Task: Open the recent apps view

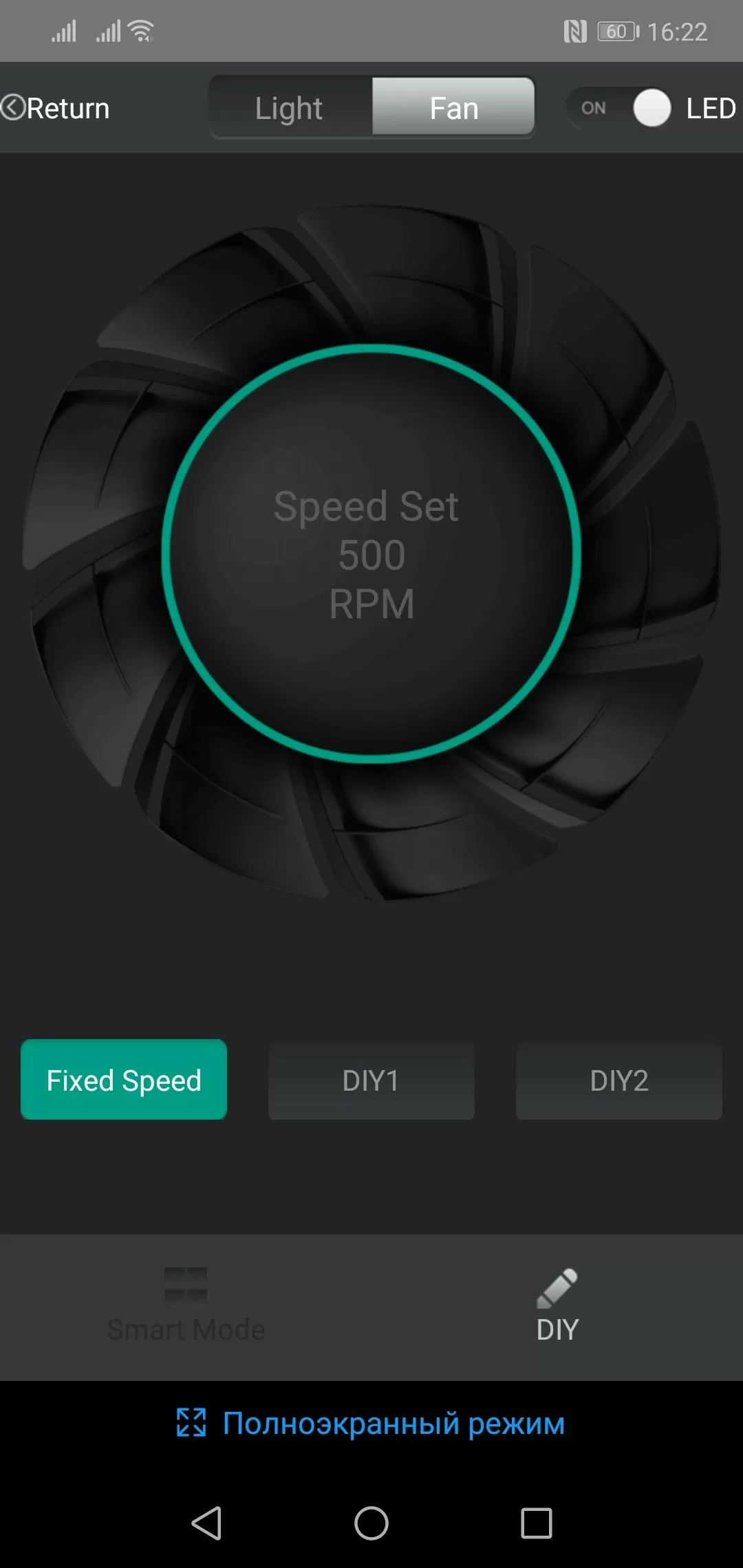Action: pyautogui.click(x=537, y=1523)
